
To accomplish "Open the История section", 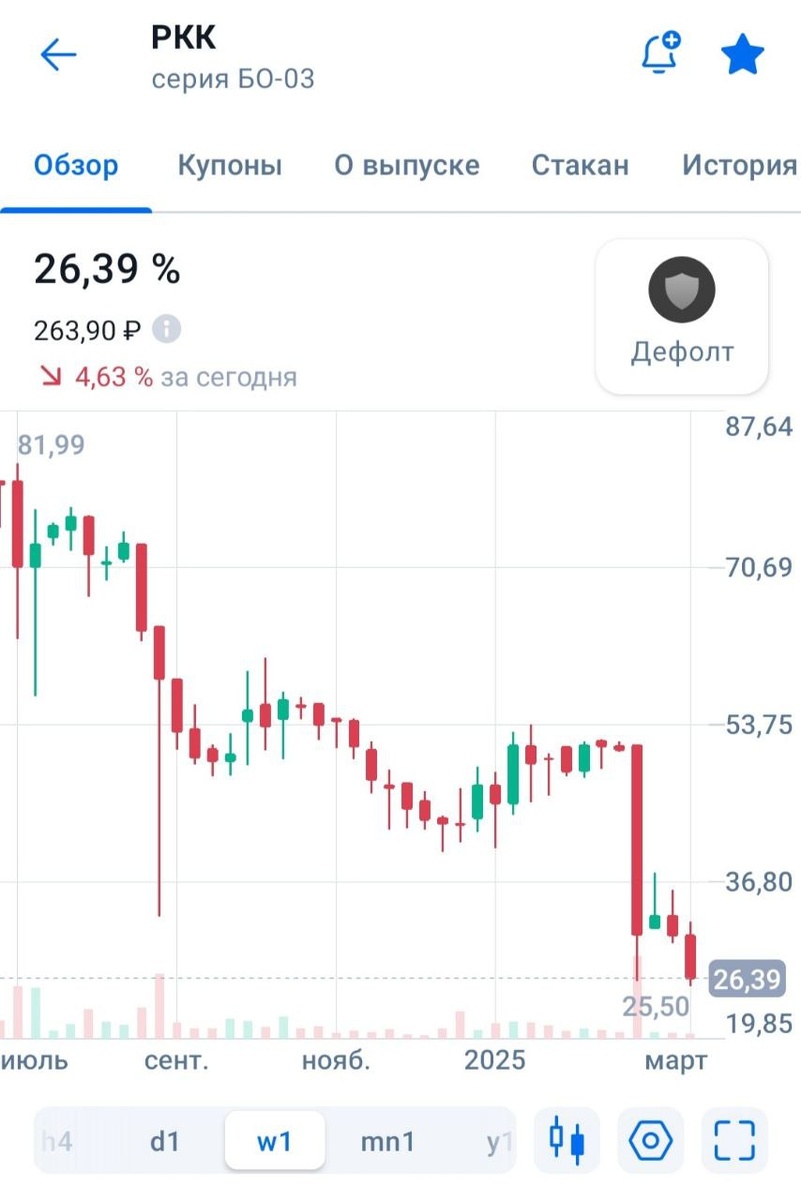I will coord(738,165).
